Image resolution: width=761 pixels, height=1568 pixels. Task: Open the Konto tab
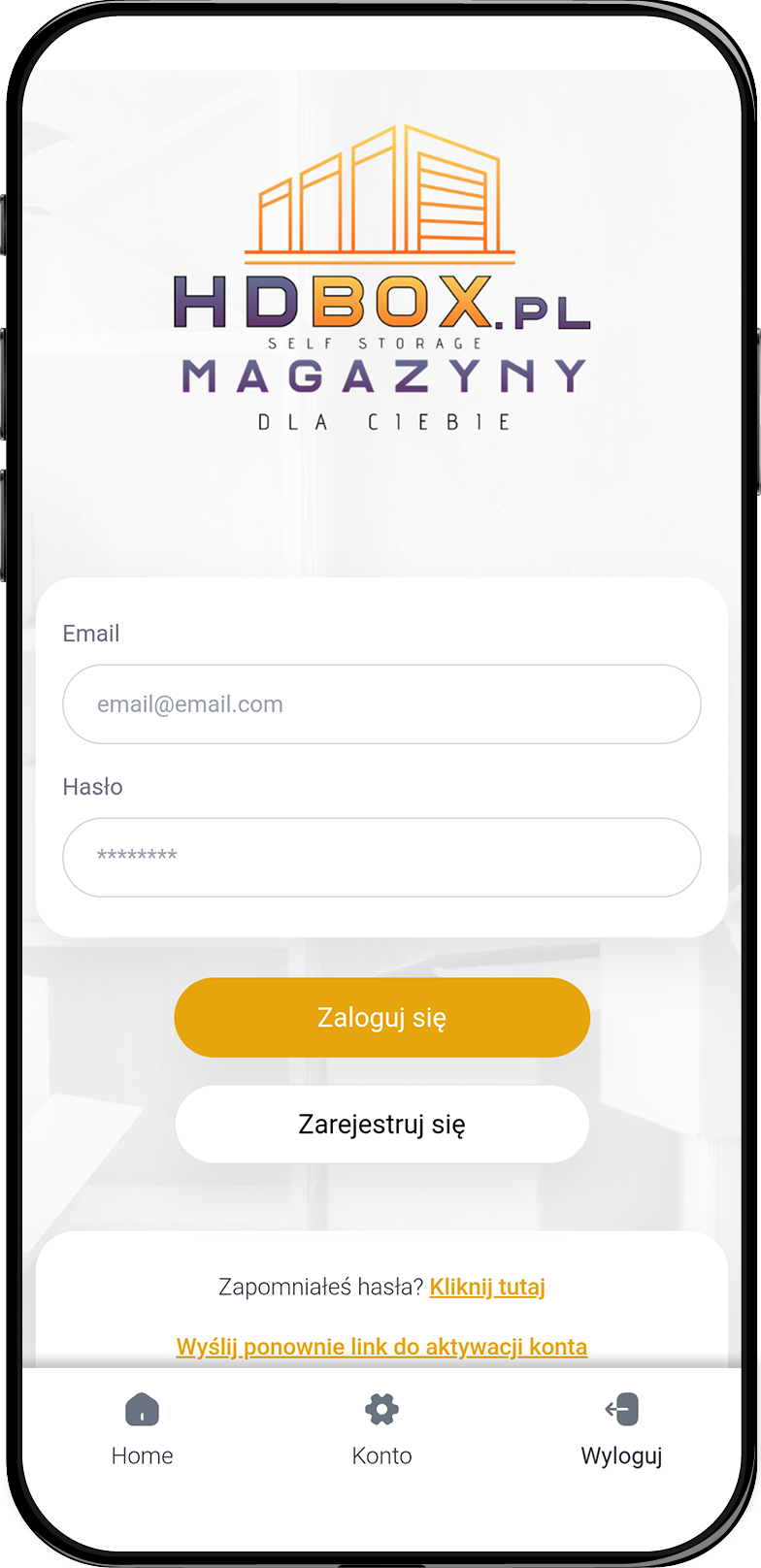point(381,1429)
